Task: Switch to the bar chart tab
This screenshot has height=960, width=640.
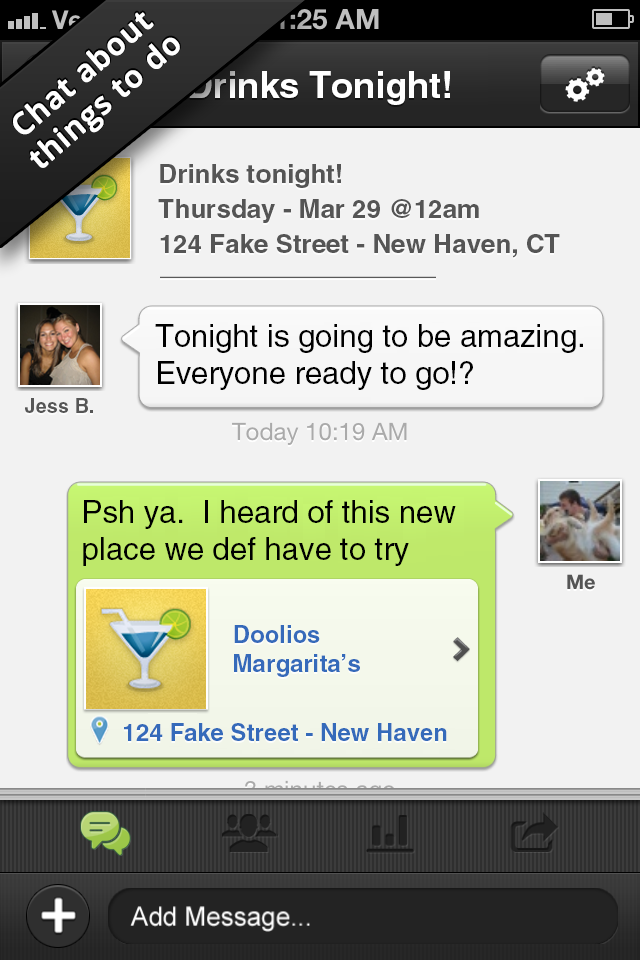Action: coord(389,833)
